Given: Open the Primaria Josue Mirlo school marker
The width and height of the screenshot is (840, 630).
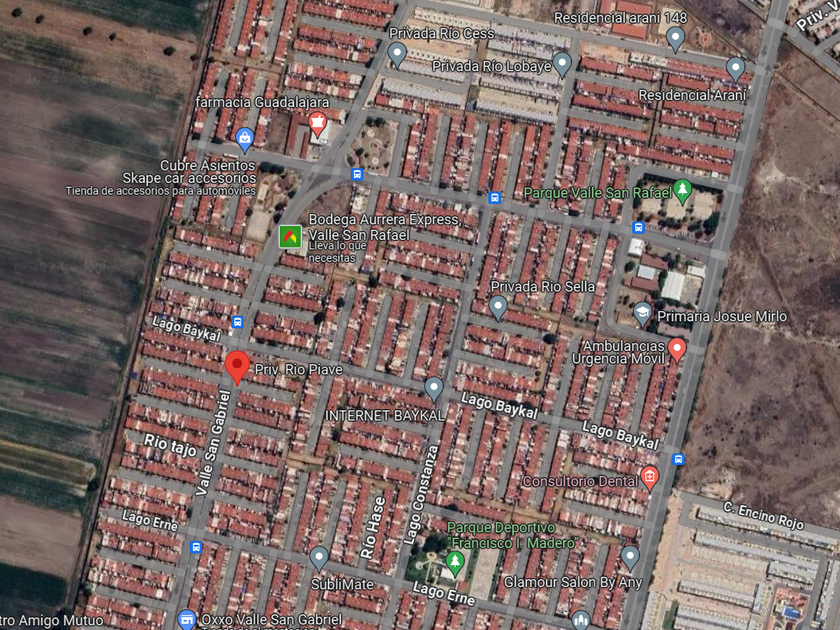Looking at the screenshot, I should click(642, 316).
